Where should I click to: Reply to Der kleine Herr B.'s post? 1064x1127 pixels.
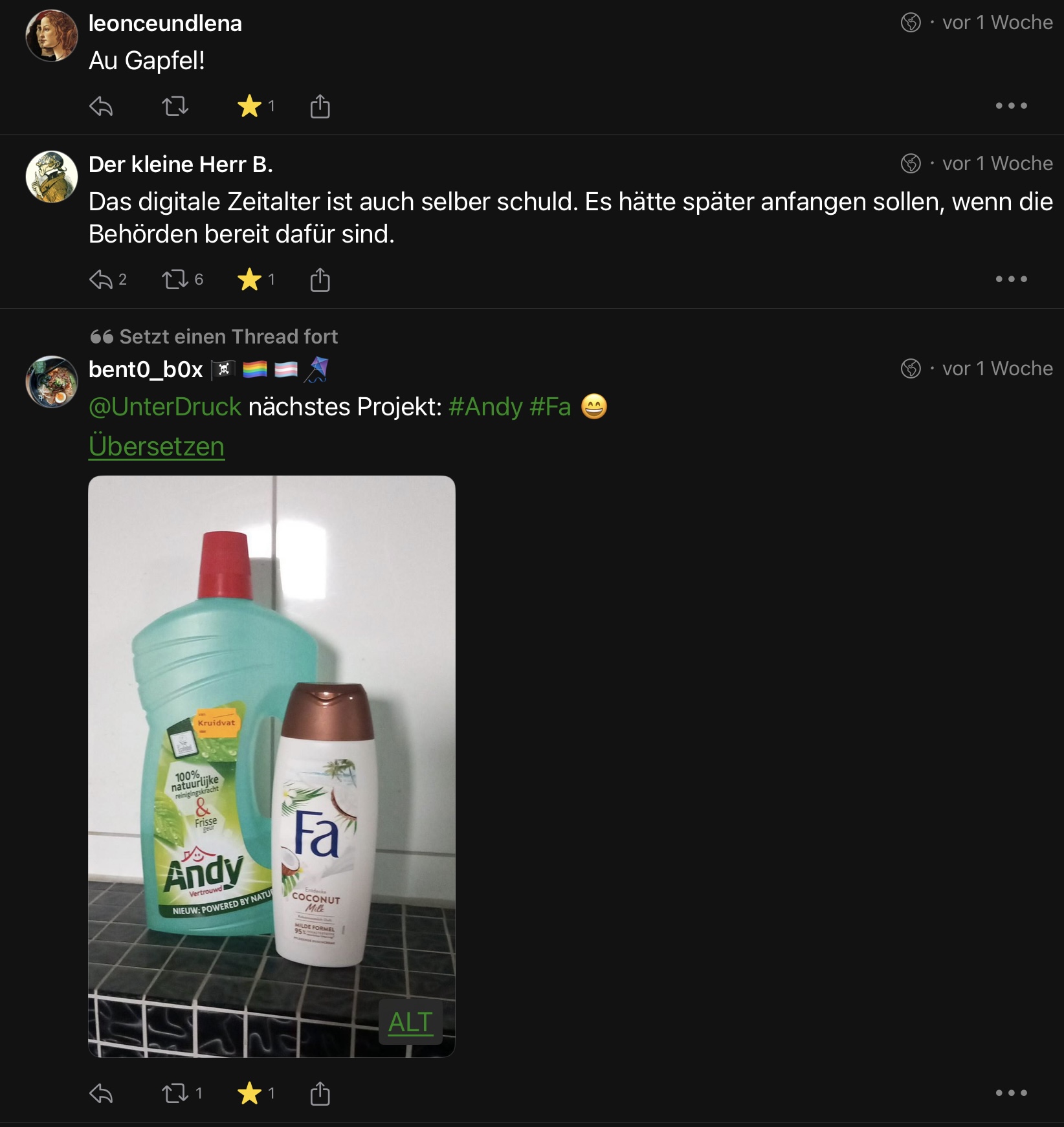(x=101, y=279)
